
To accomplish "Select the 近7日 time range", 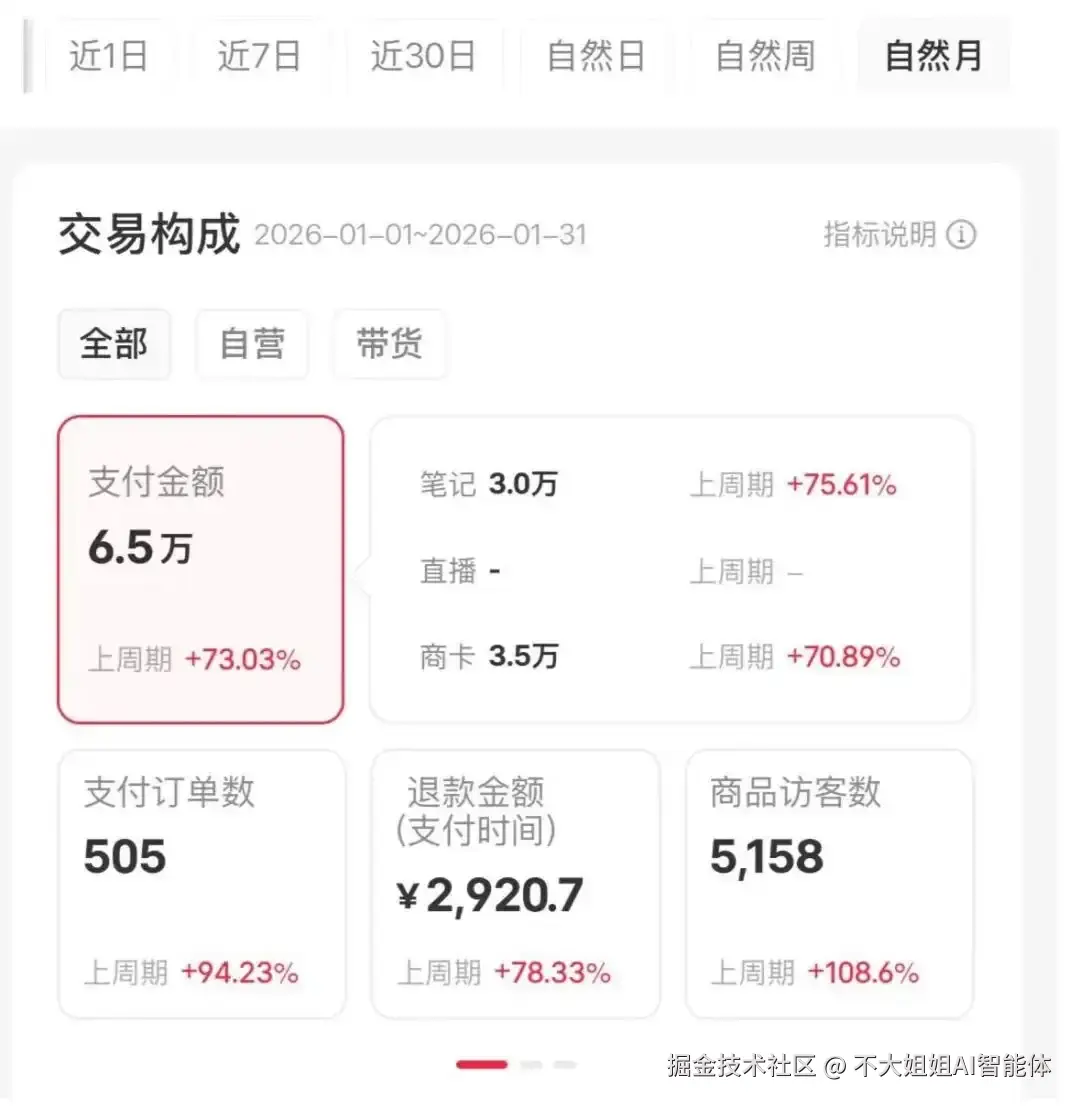I will (259, 56).
